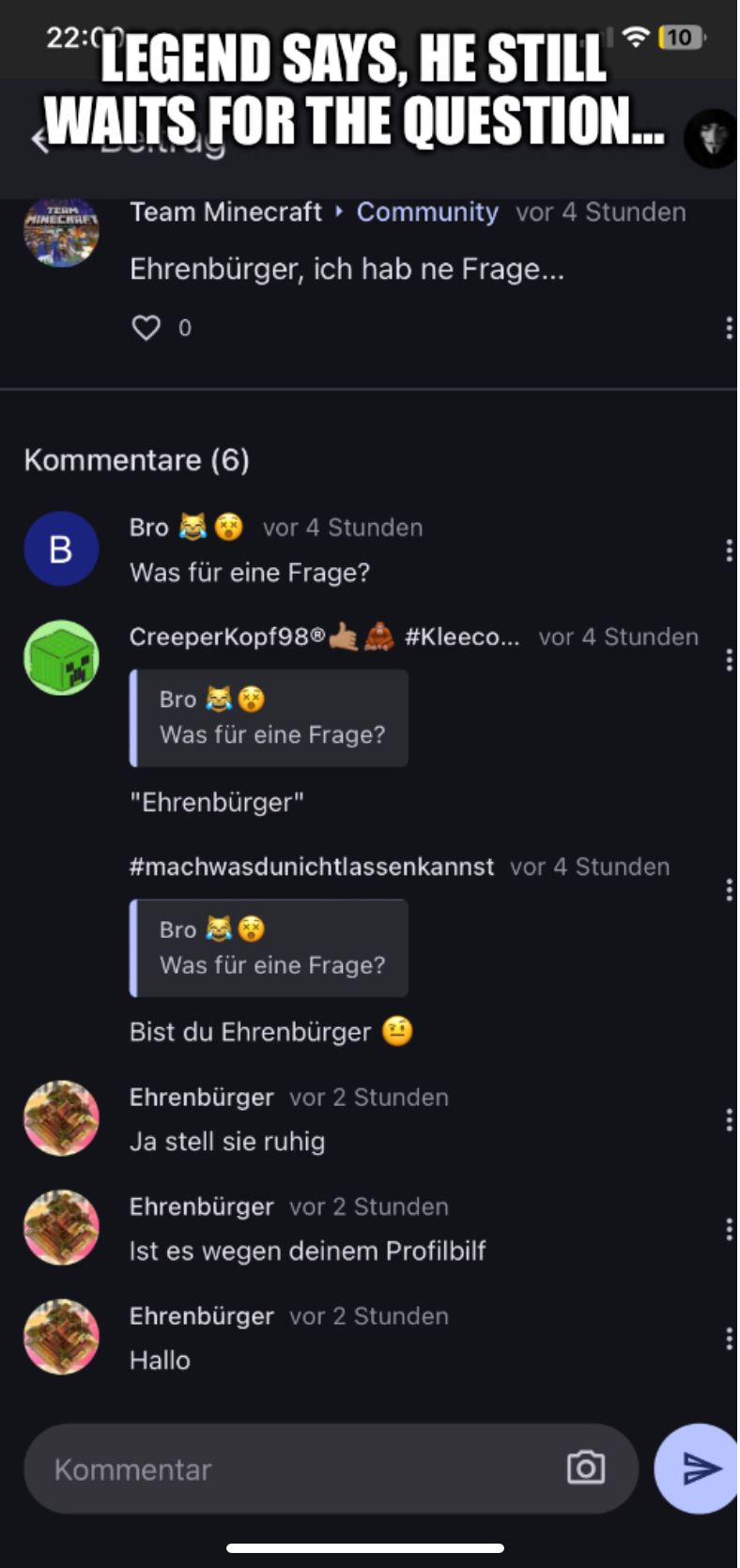
Task: Open options for comment "Ist es wegen deinem Profilbilf"
Action: [729, 1229]
